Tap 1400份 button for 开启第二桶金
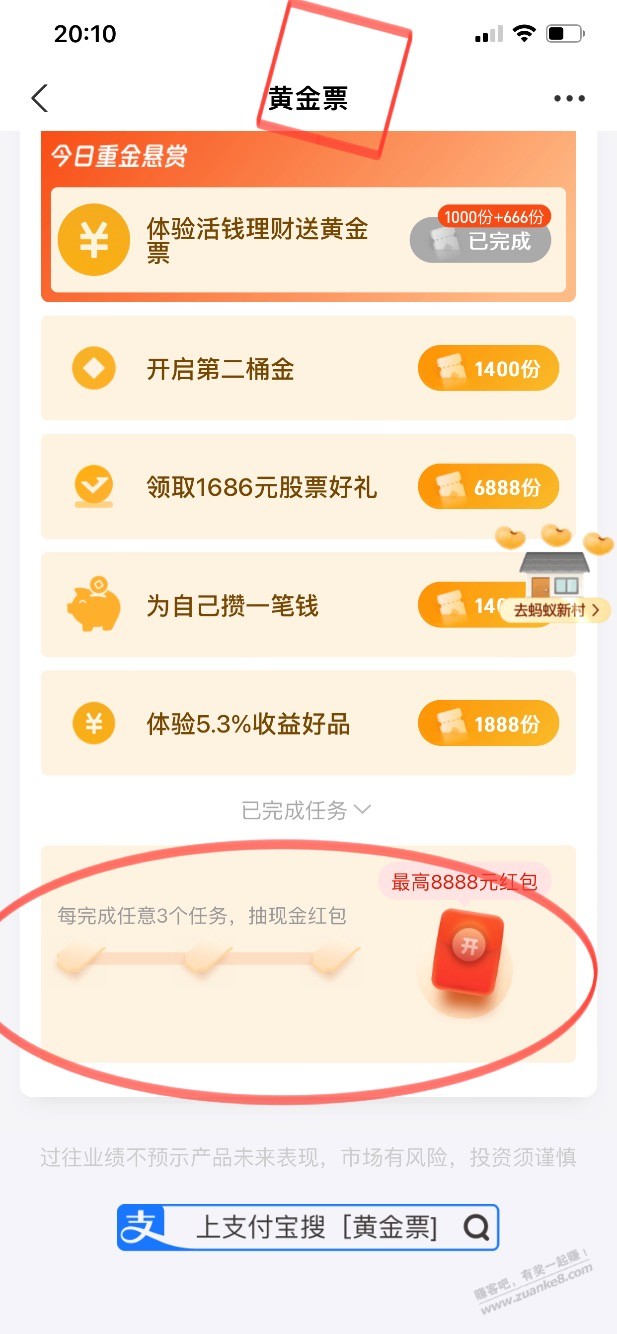Image resolution: width=617 pixels, height=1334 pixels. point(488,370)
